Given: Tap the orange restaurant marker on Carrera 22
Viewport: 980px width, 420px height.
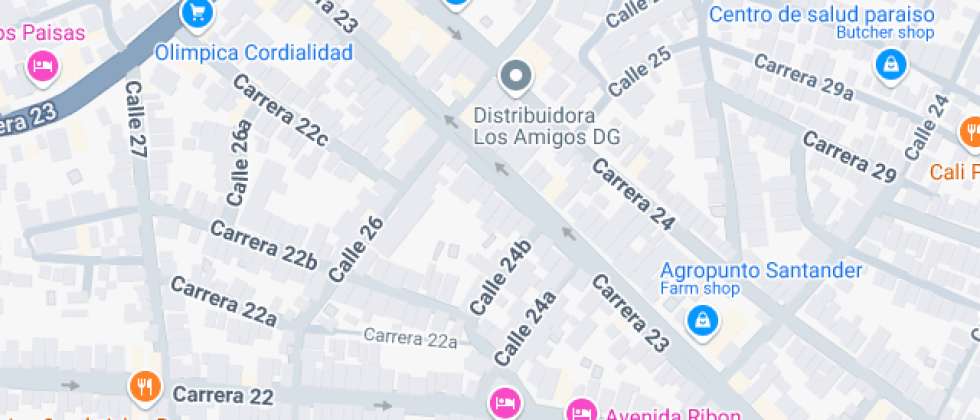Looking at the screenshot, I should pos(145,385).
